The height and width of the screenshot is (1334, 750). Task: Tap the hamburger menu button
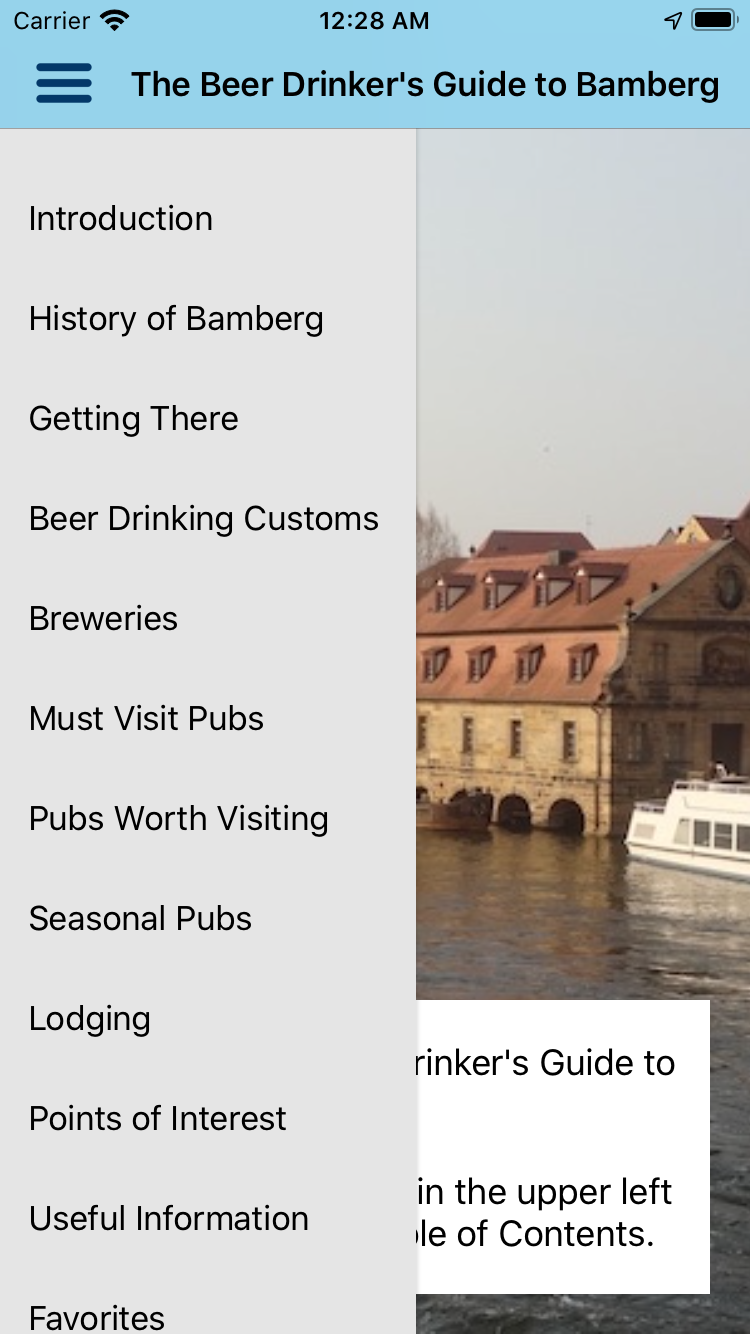pos(64,84)
